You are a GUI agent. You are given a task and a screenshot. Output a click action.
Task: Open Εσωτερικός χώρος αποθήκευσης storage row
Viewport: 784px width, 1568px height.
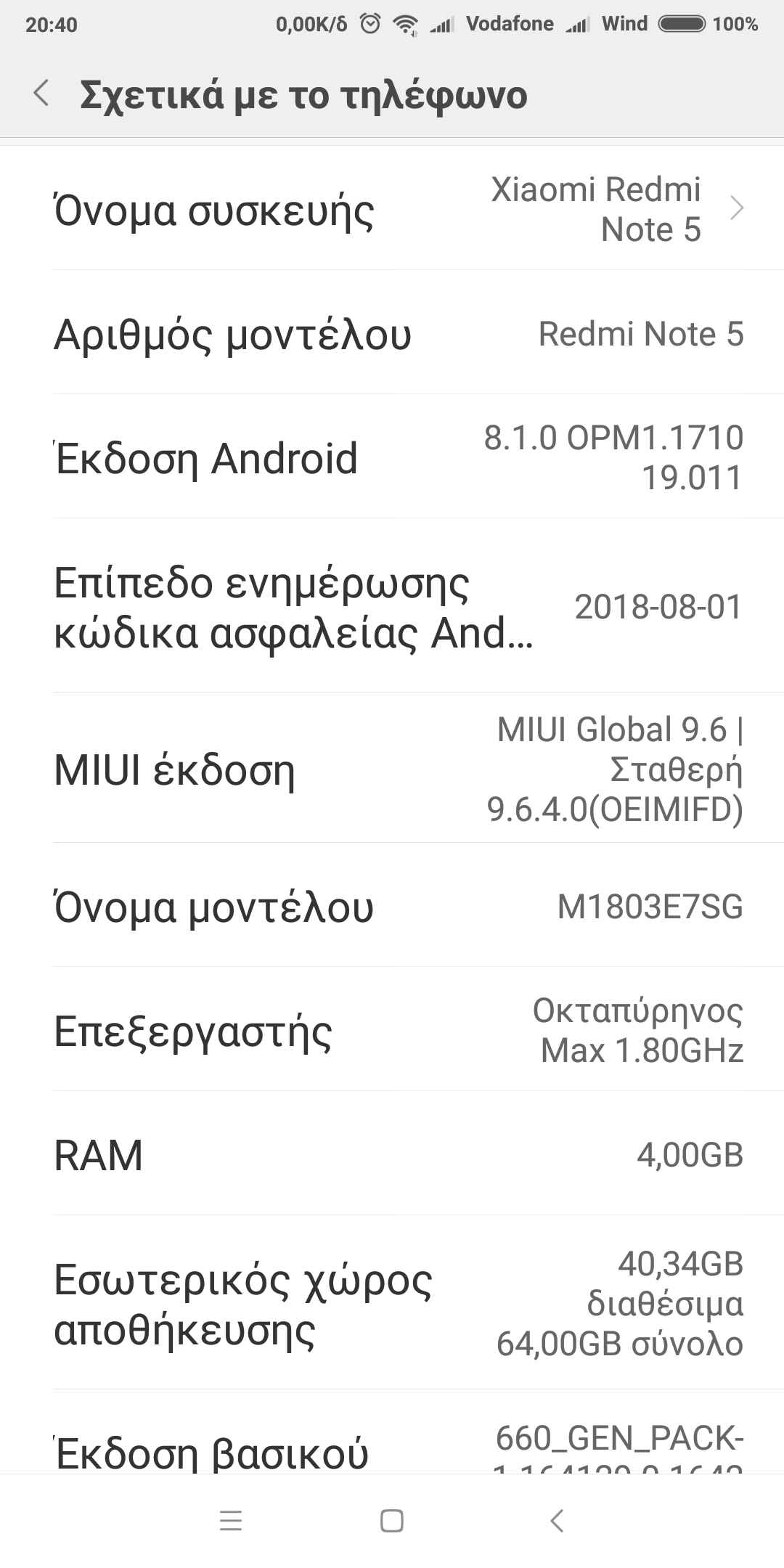[392, 1304]
